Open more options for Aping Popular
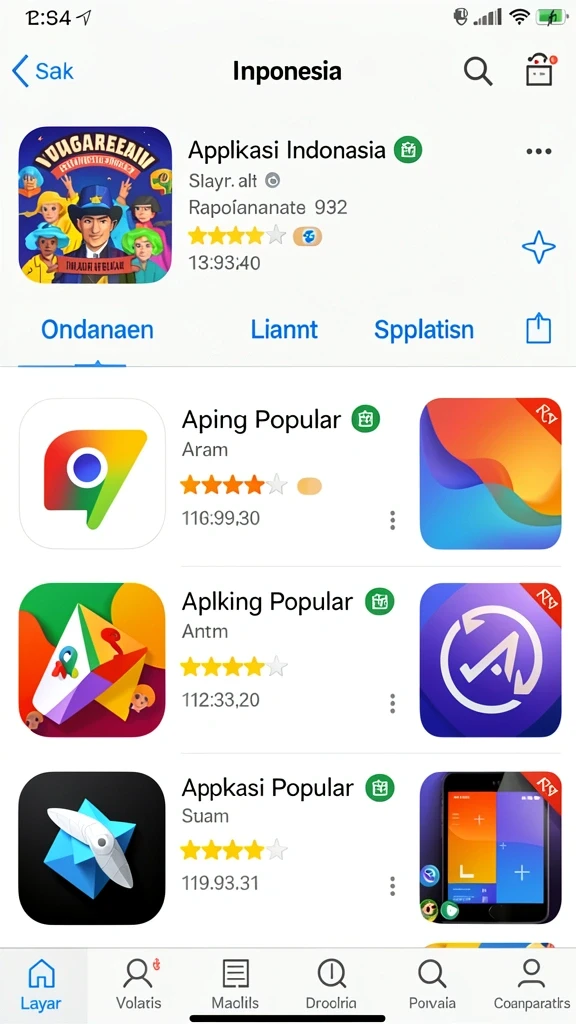The image size is (576, 1024). 392,520
